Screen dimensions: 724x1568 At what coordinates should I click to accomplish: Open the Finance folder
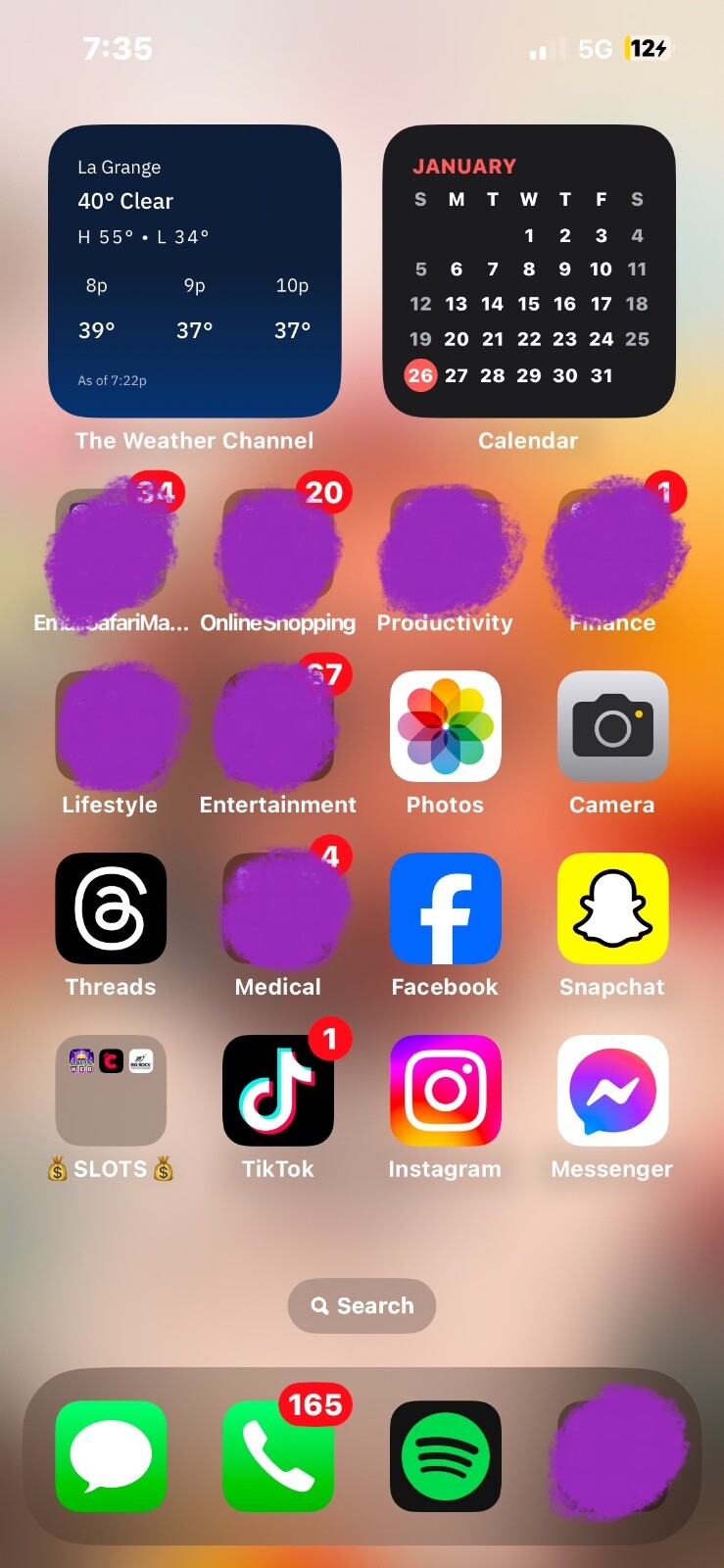click(x=612, y=545)
